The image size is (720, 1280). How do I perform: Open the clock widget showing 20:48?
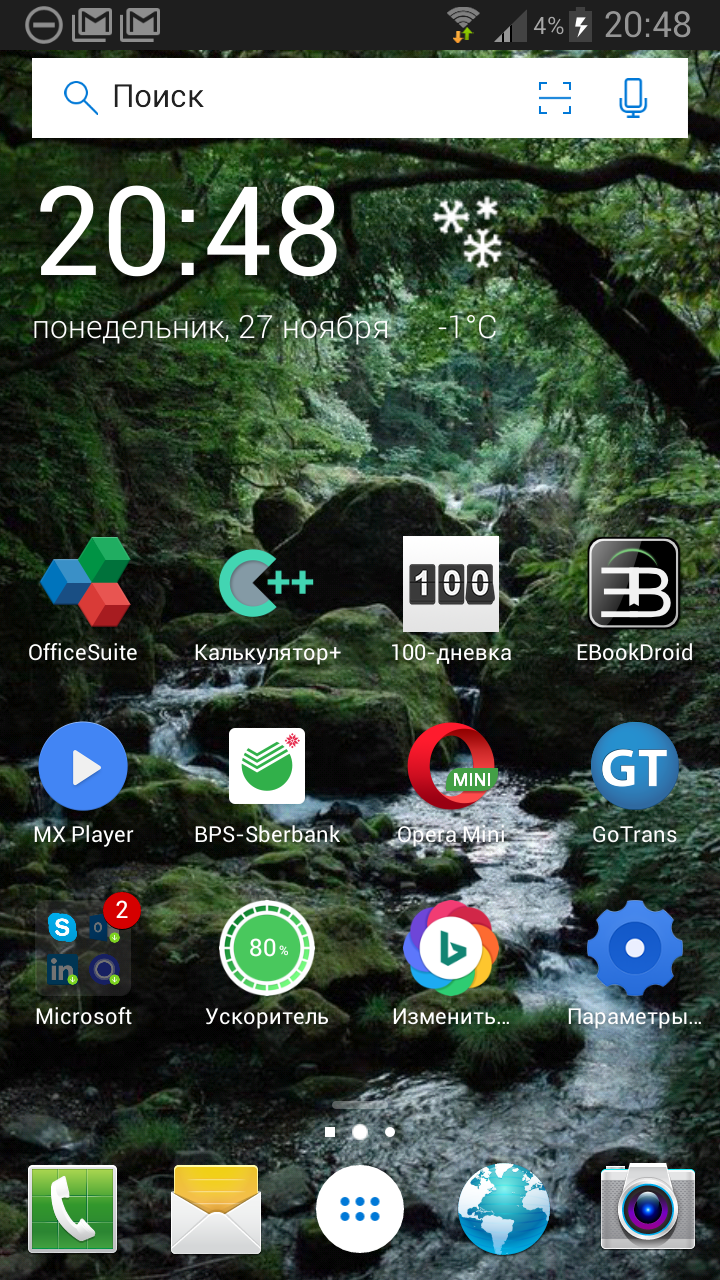click(190, 232)
